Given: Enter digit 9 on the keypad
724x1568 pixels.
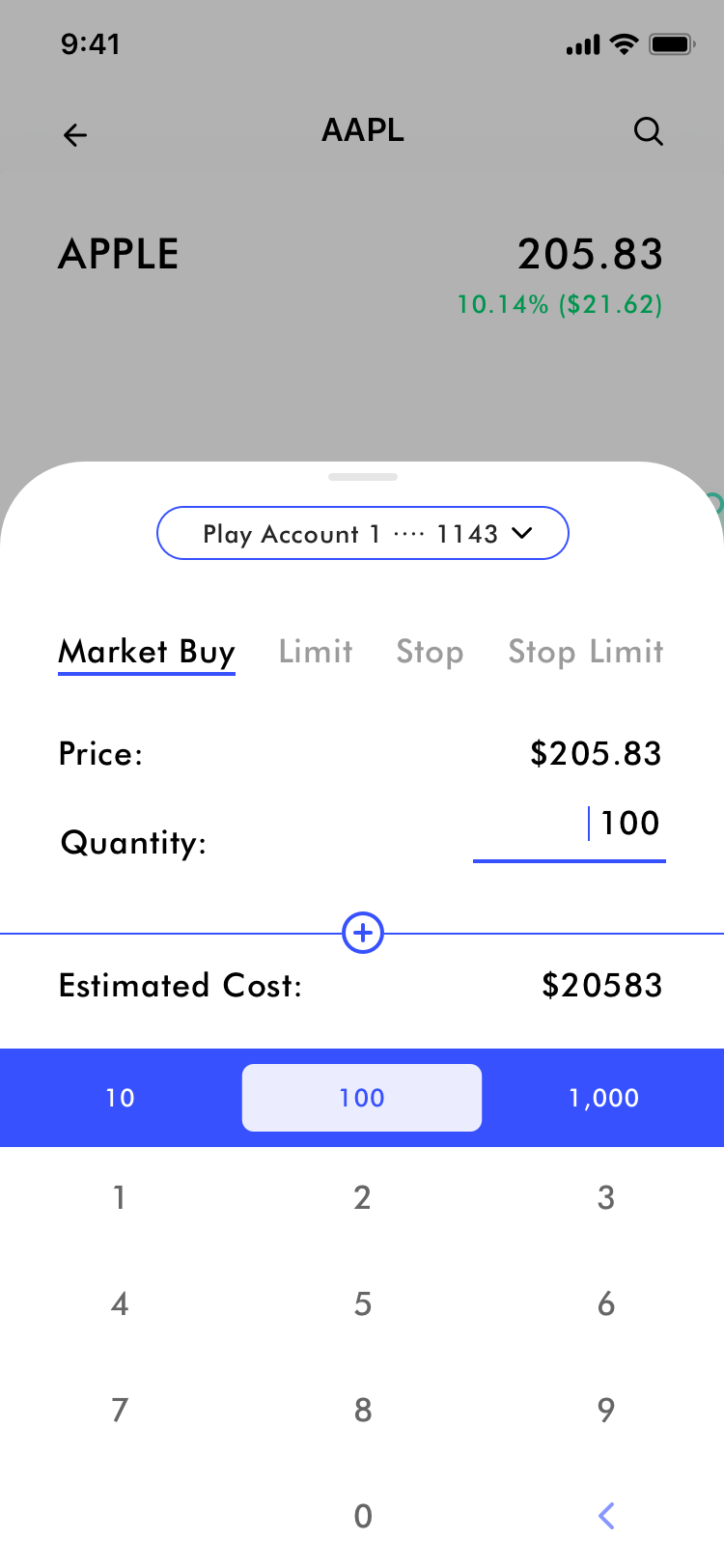Looking at the screenshot, I should [x=605, y=1410].
